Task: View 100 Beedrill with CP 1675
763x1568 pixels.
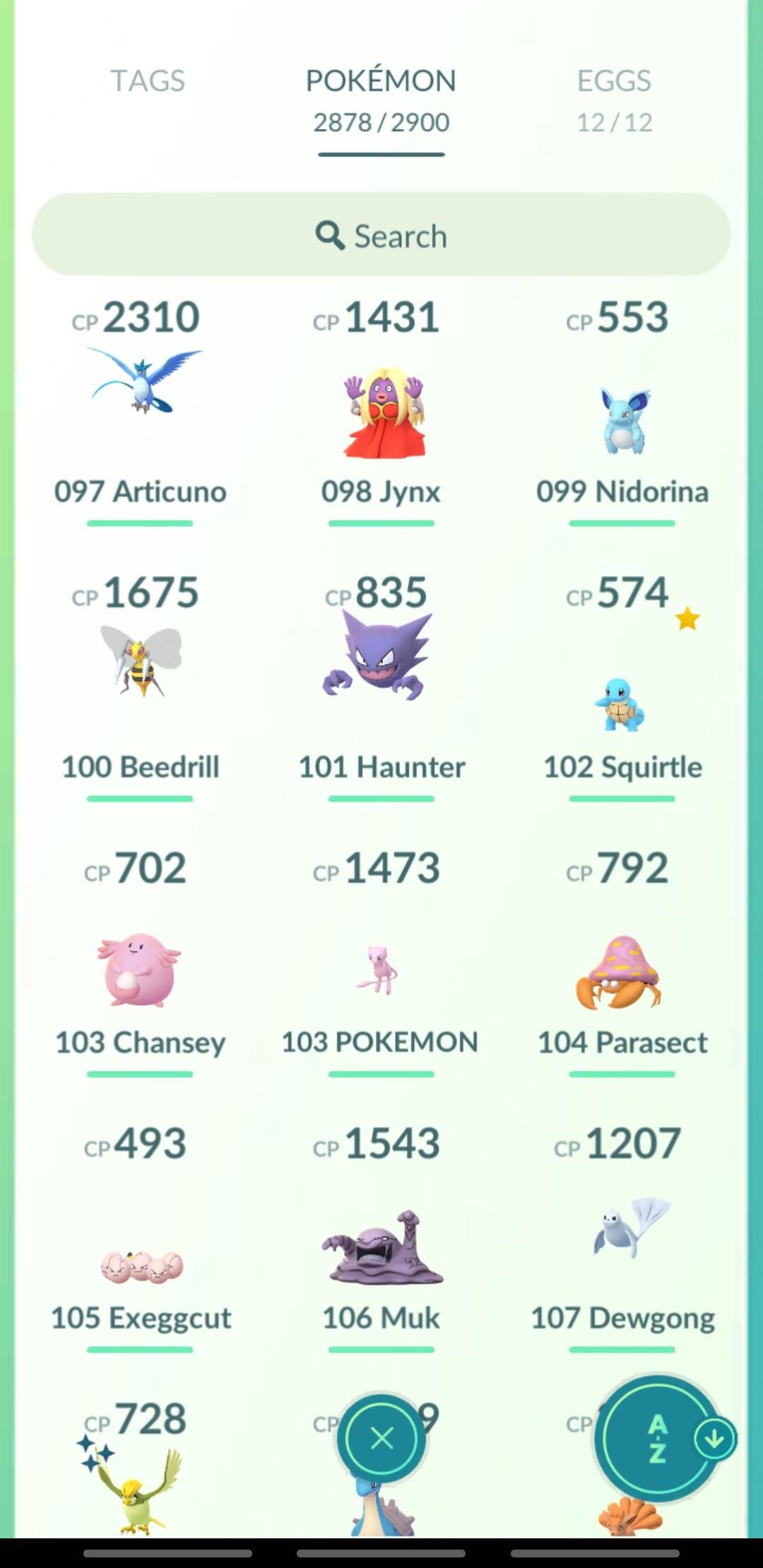Action: click(141, 664)
